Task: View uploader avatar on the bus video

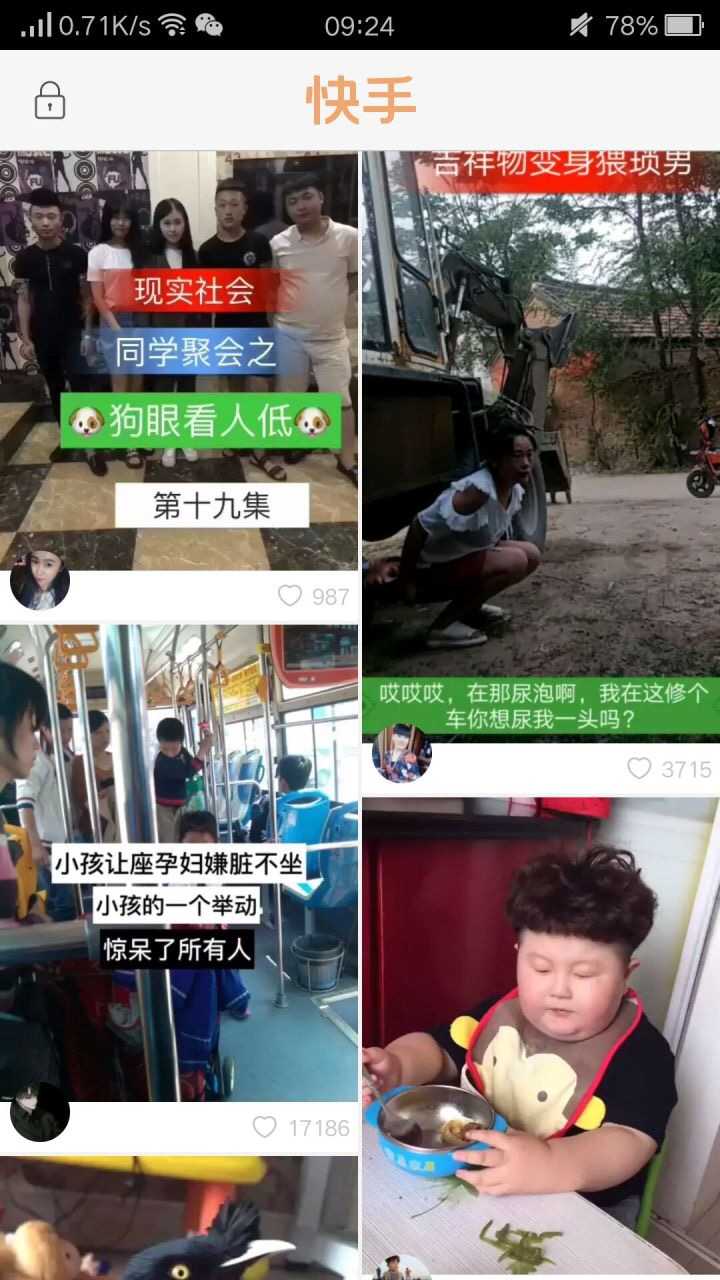Action: [40, 1112]
